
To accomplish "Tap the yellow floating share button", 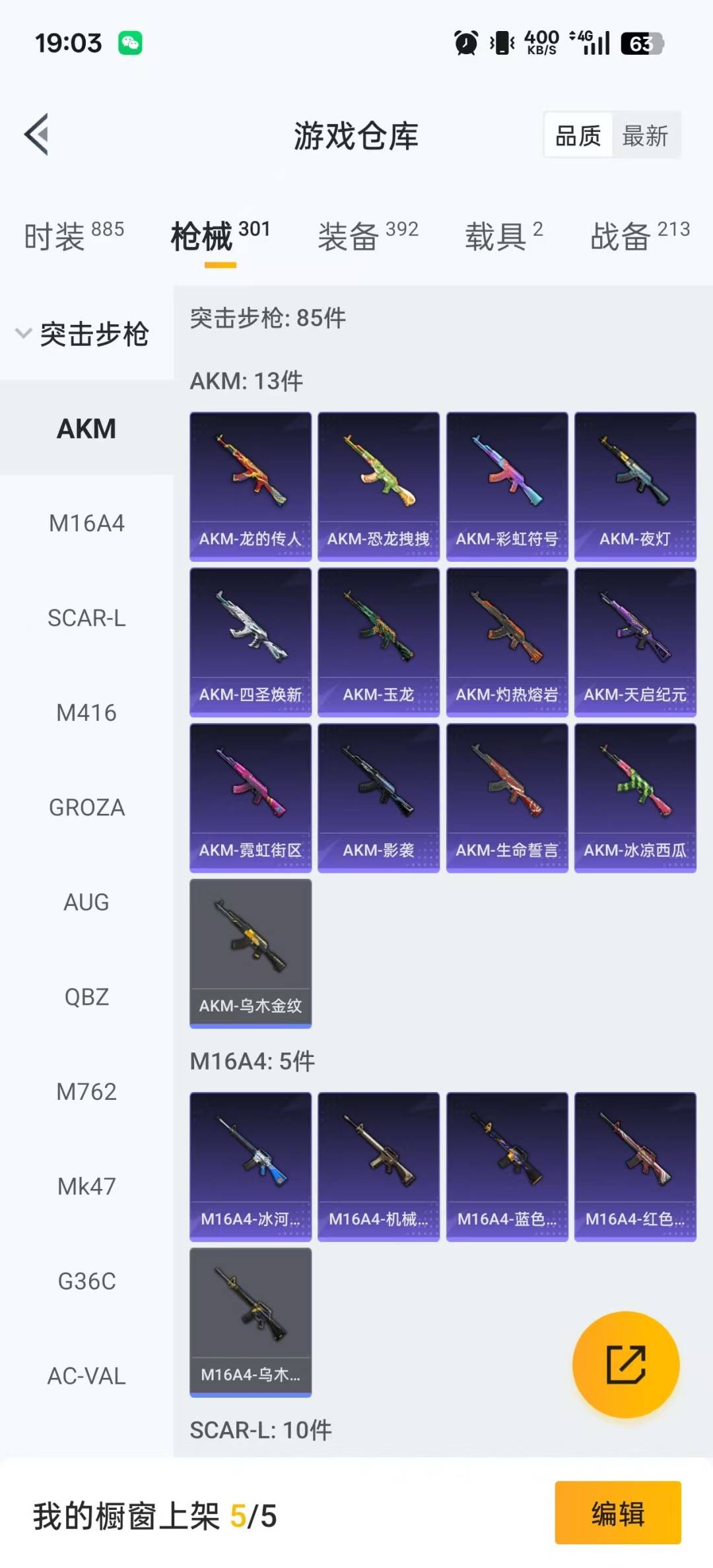I will [626, 1364].
